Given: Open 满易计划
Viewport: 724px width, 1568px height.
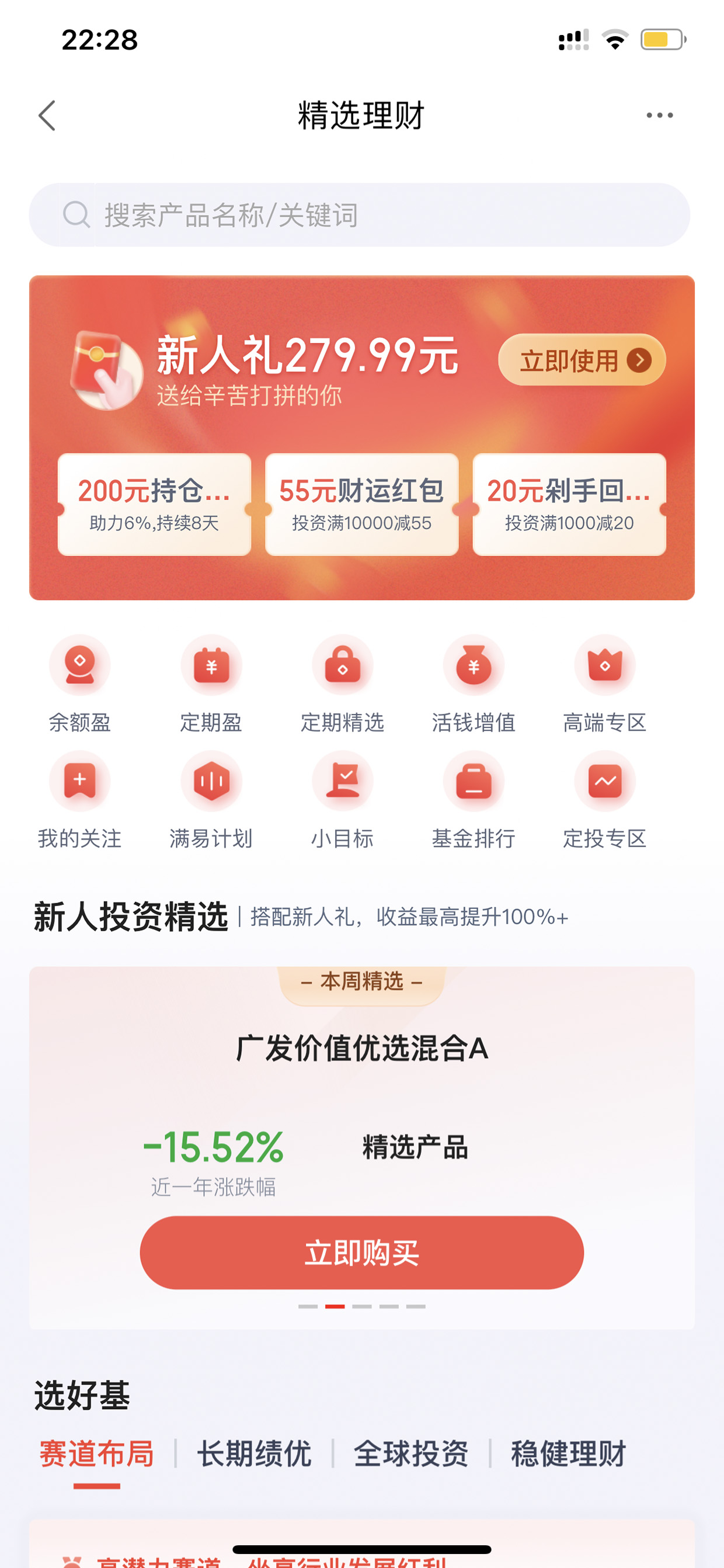Looking at the screenshot, I should (211, 800).
